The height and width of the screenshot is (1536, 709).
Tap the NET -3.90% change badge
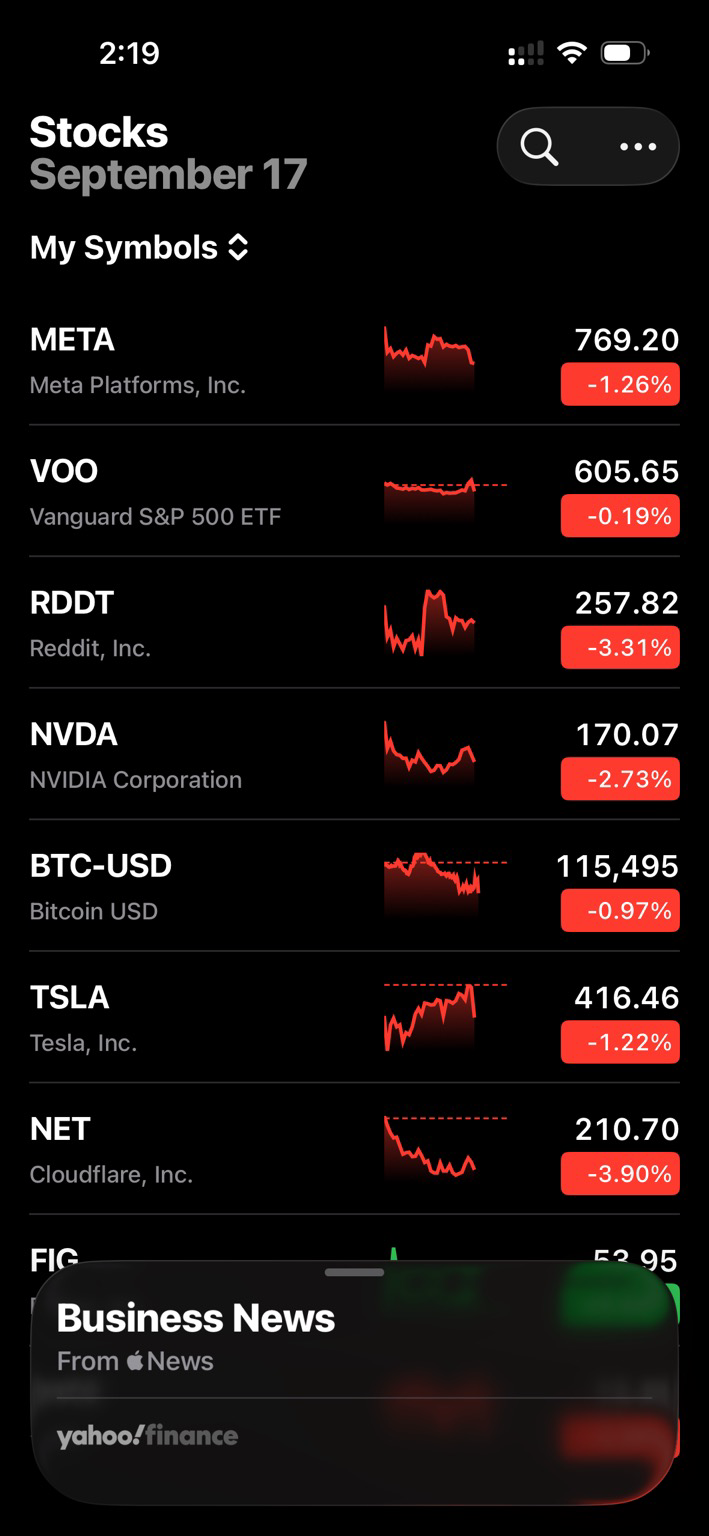[x=620, y=1173]
